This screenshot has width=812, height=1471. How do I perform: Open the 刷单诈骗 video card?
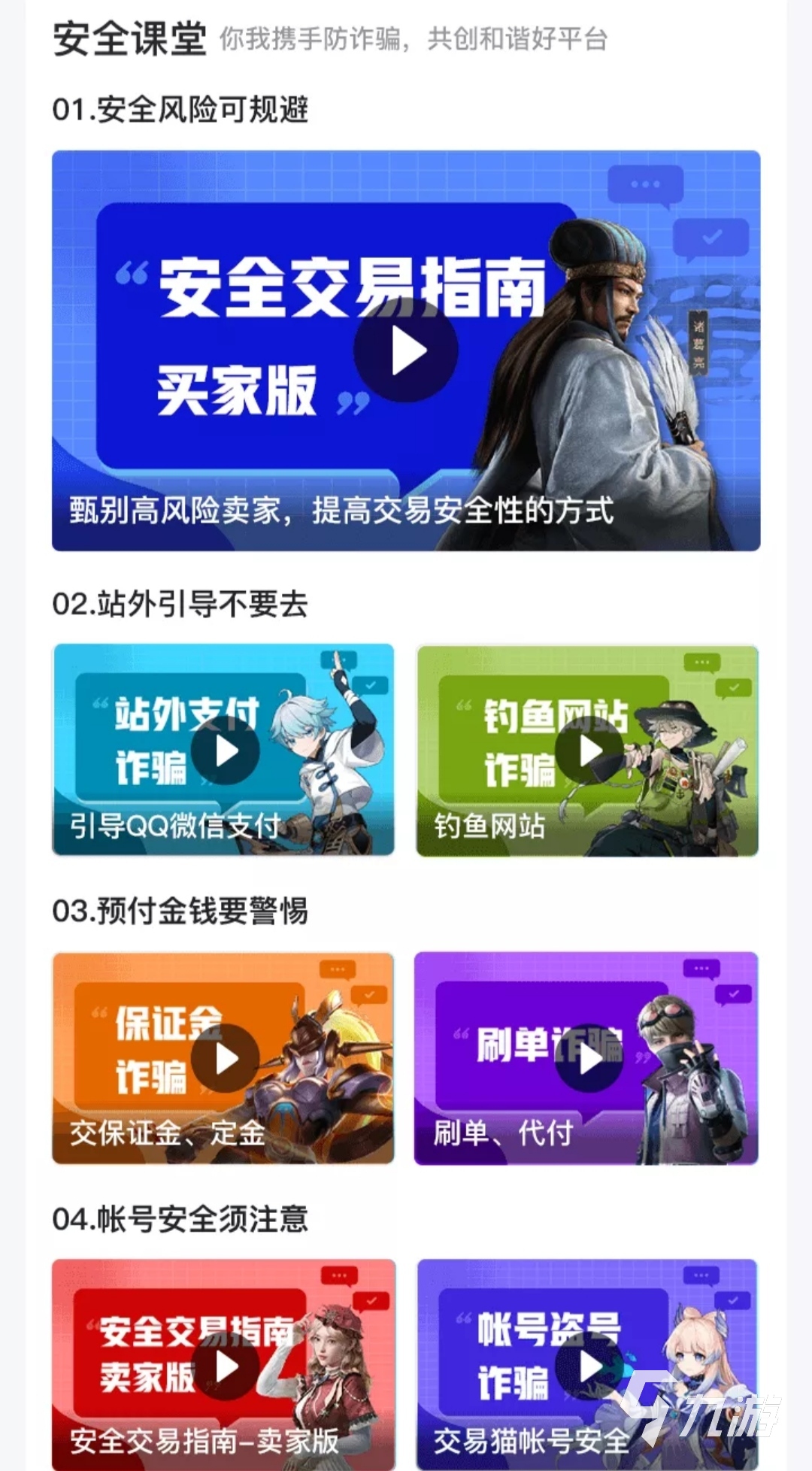589,1058
